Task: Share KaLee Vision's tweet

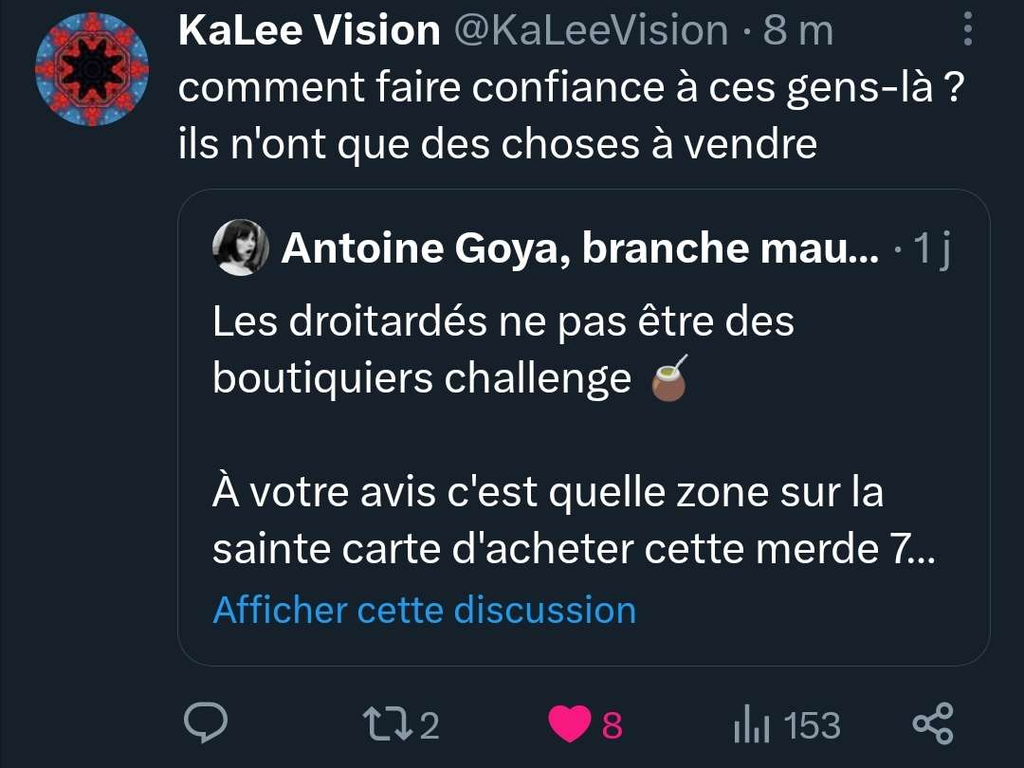Action: pyautogui.click(x=933, y=724)
